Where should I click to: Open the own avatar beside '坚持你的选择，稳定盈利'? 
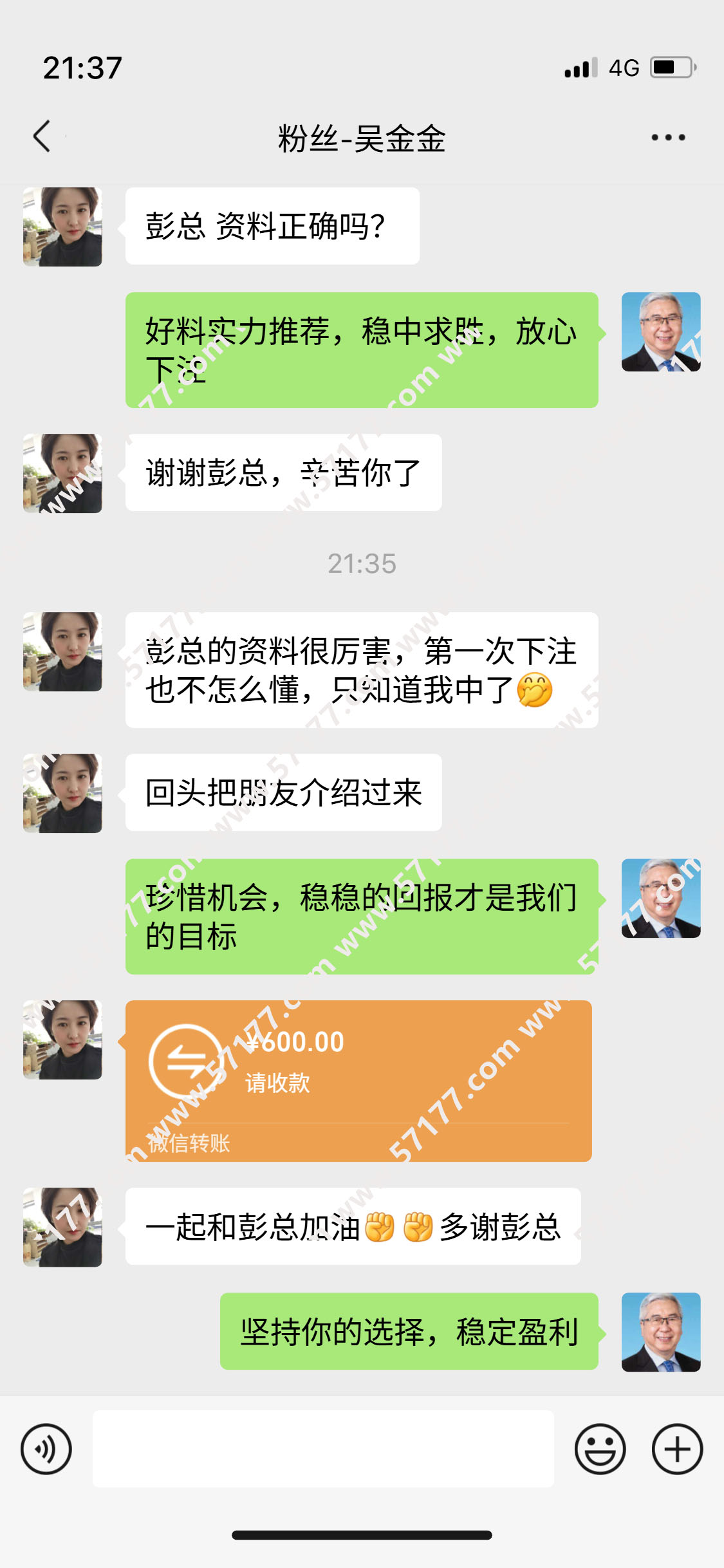point(661,1332)
